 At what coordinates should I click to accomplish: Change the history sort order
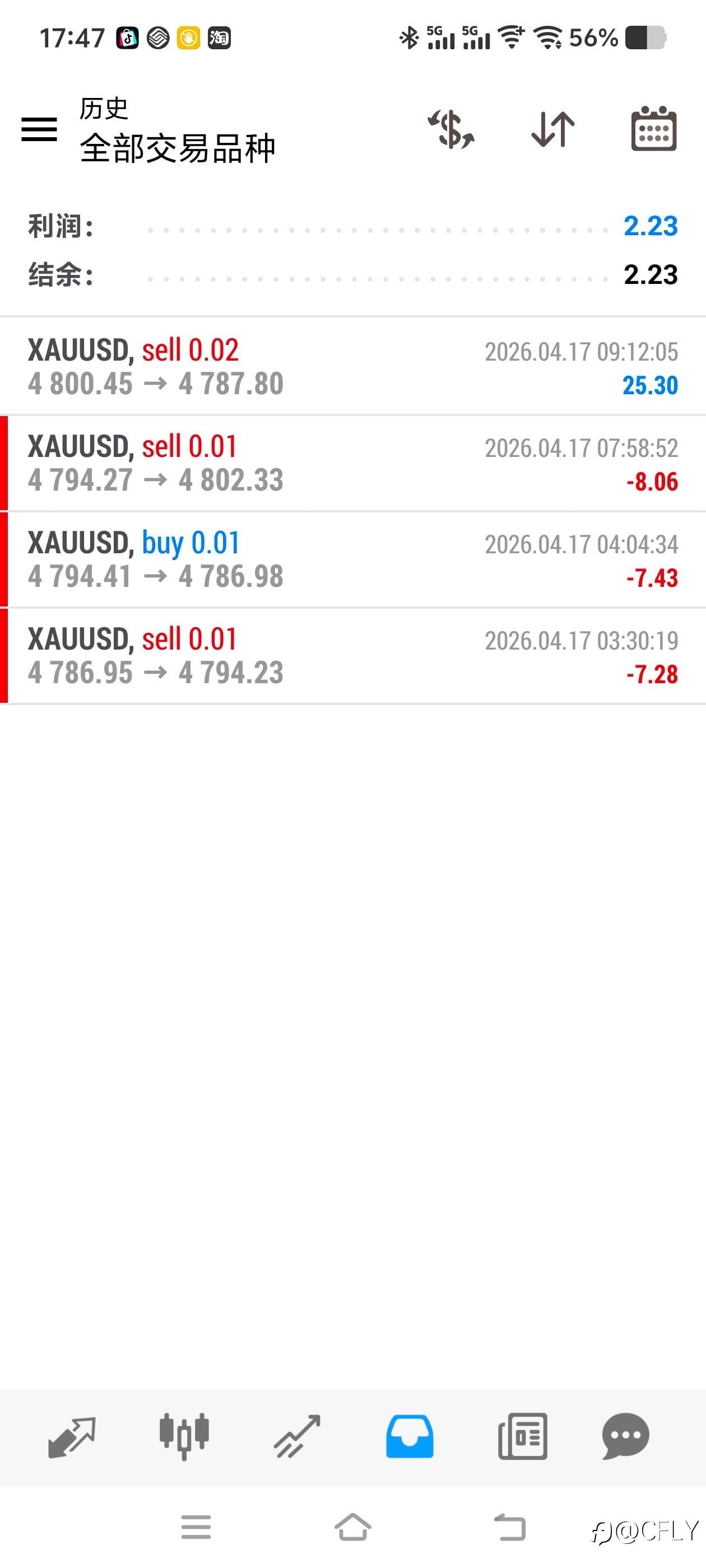pyautogui.click(x=552, y=130)
